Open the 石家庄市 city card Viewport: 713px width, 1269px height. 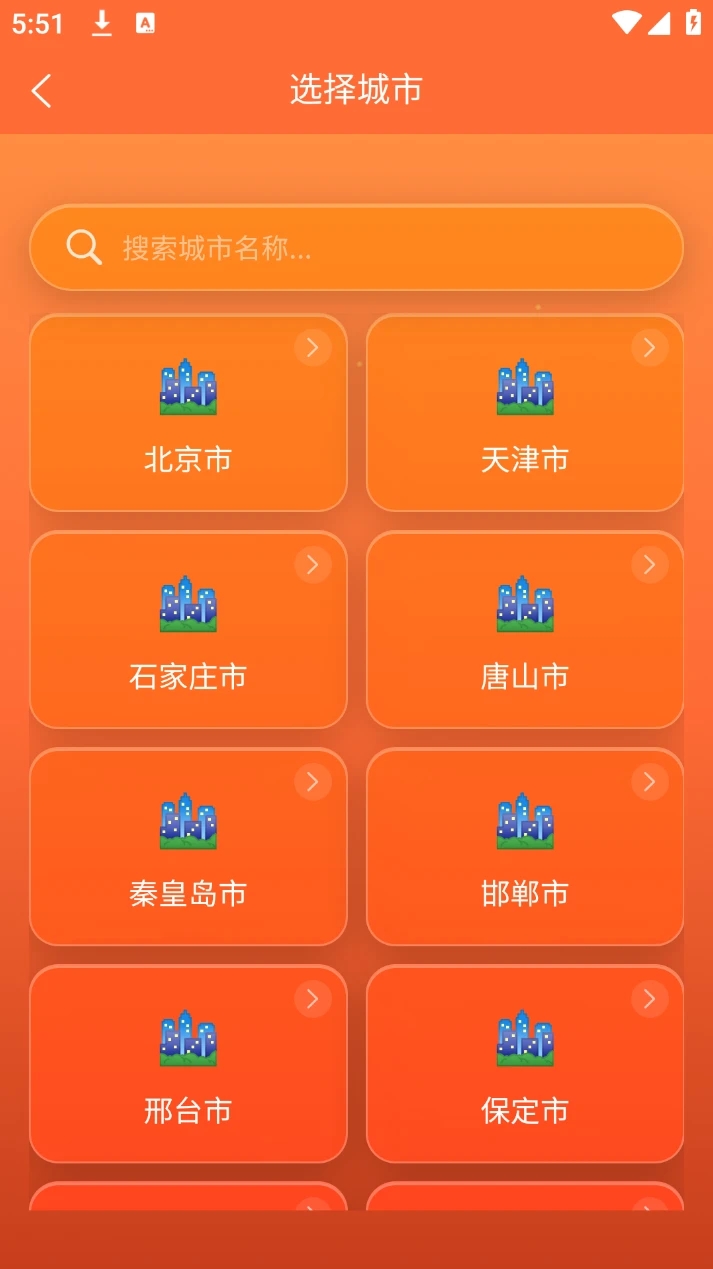(188, 630)
